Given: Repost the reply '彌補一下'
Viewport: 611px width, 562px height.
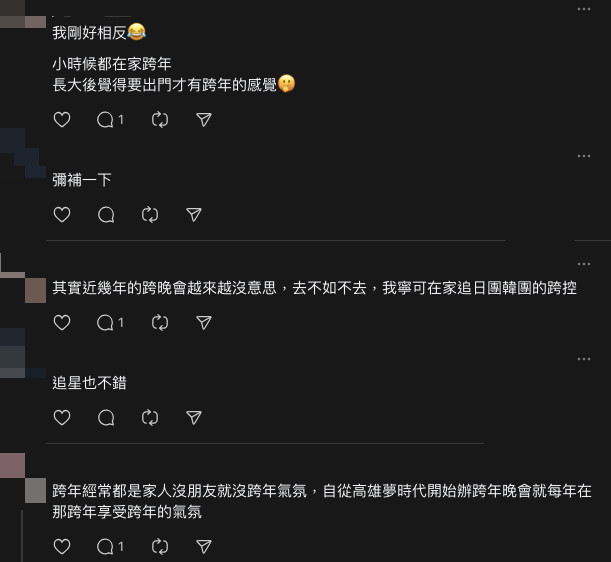Looking at the screenshot, I should click(x=150, y=215).
